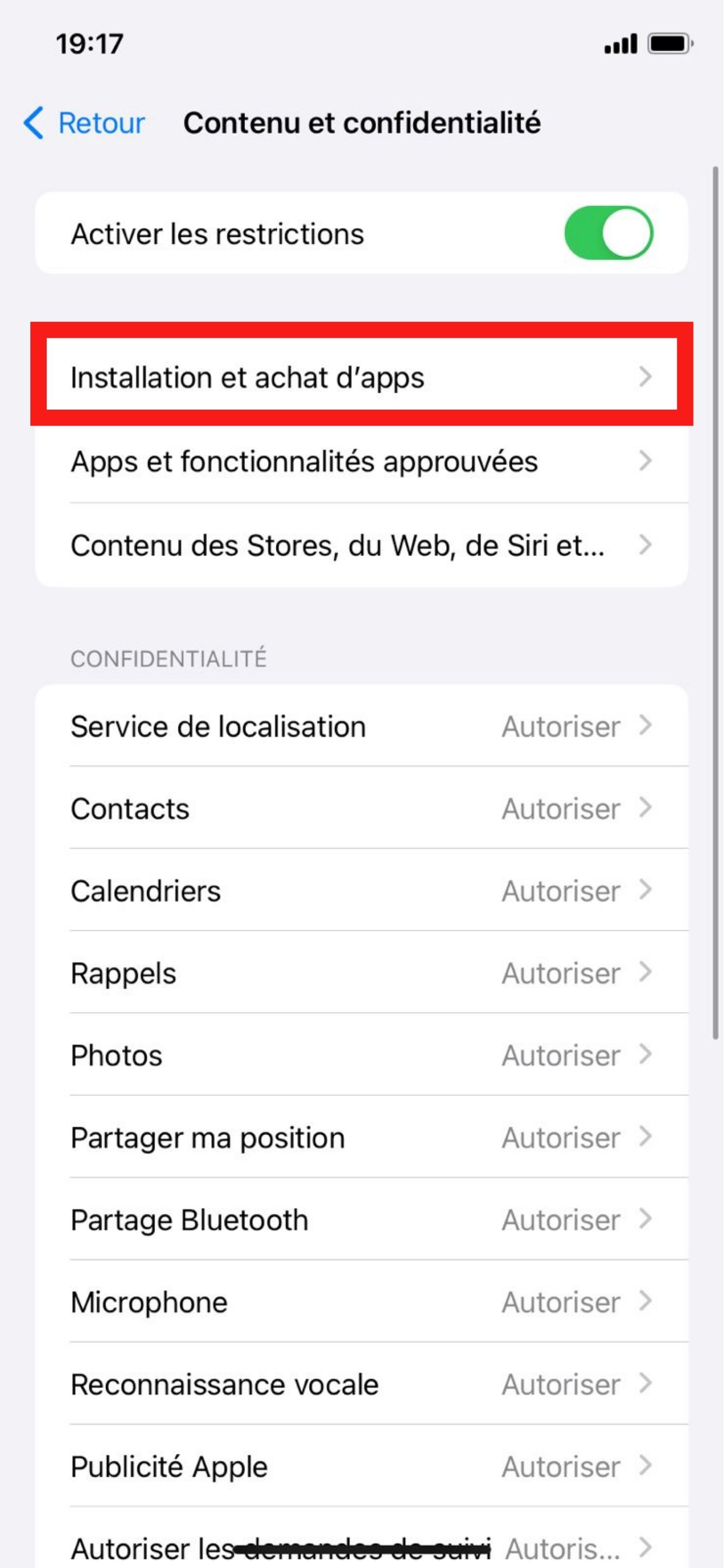Expand the Service de localisation settings
724x1568 pixels.
pos(362,726)
